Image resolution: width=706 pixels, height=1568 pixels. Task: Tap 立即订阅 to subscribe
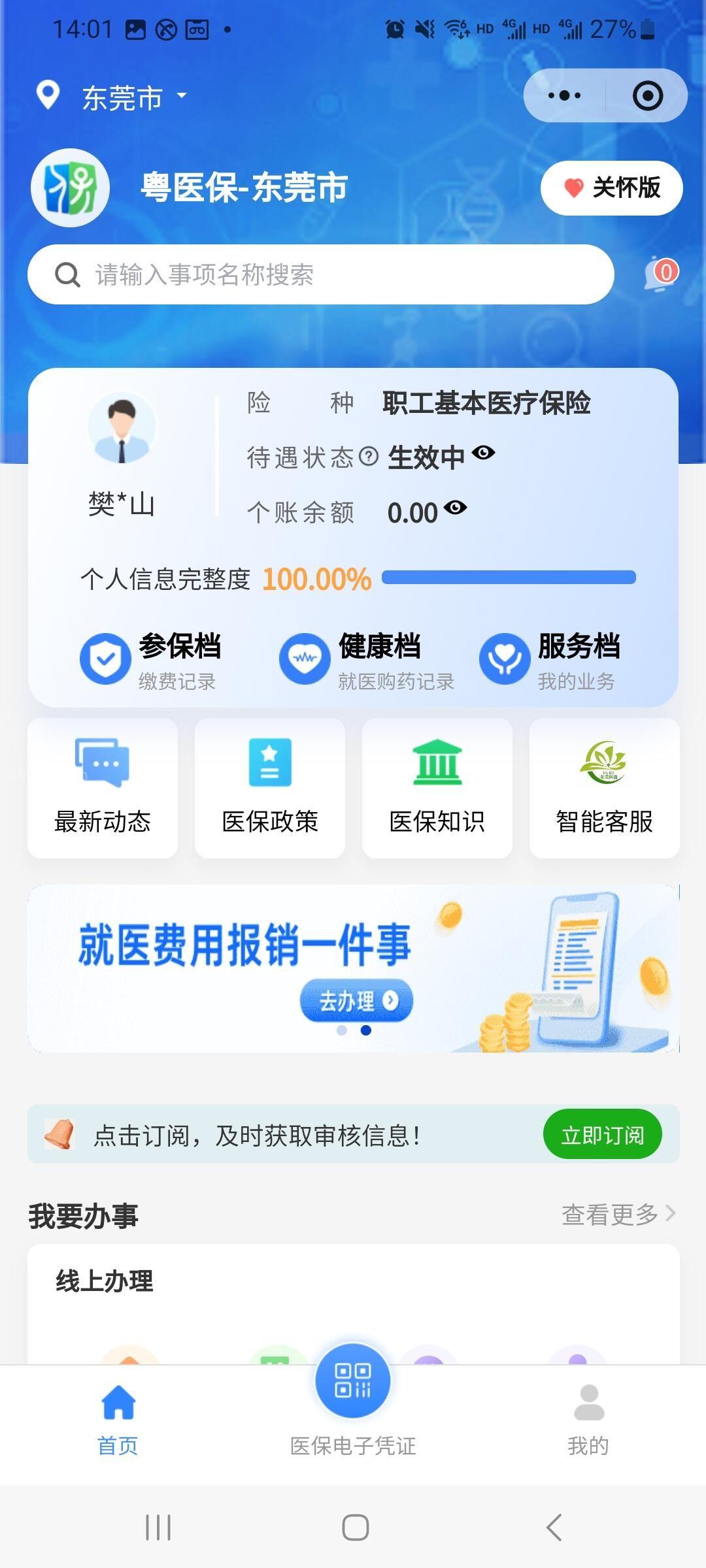tap(602, 1134)
